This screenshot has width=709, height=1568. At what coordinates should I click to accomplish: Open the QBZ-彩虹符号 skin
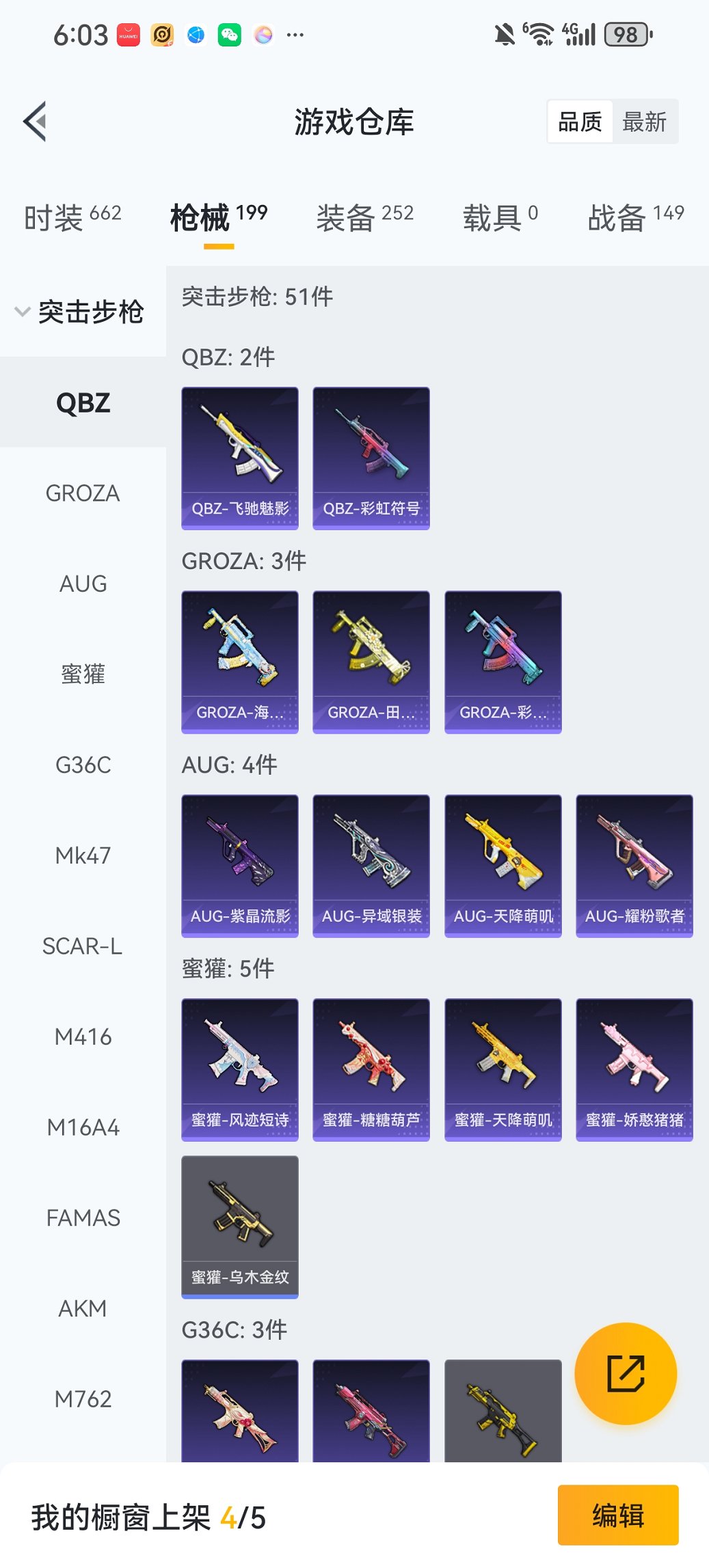[x=371, y=458]
